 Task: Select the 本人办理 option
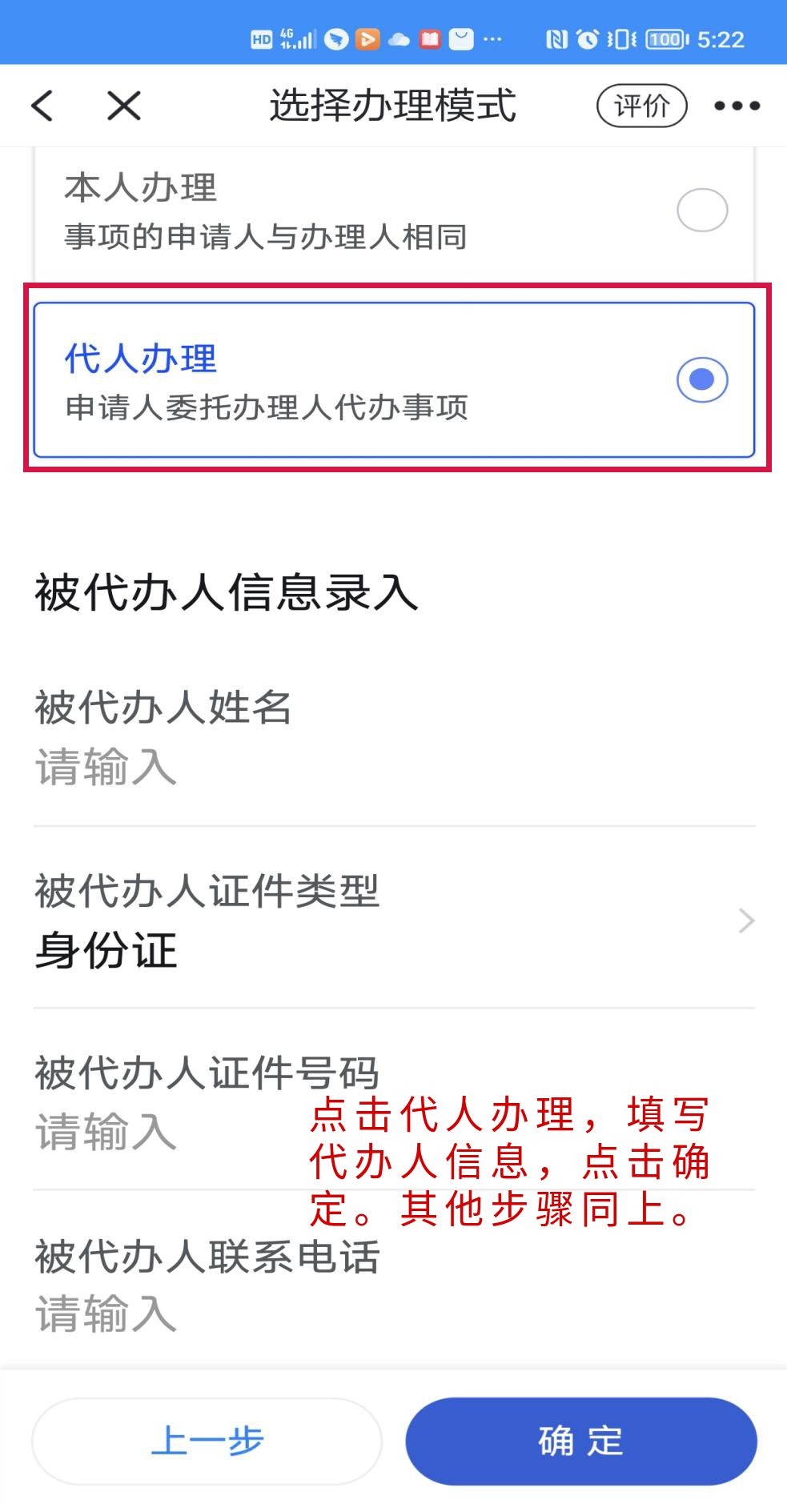click(701, 211)
